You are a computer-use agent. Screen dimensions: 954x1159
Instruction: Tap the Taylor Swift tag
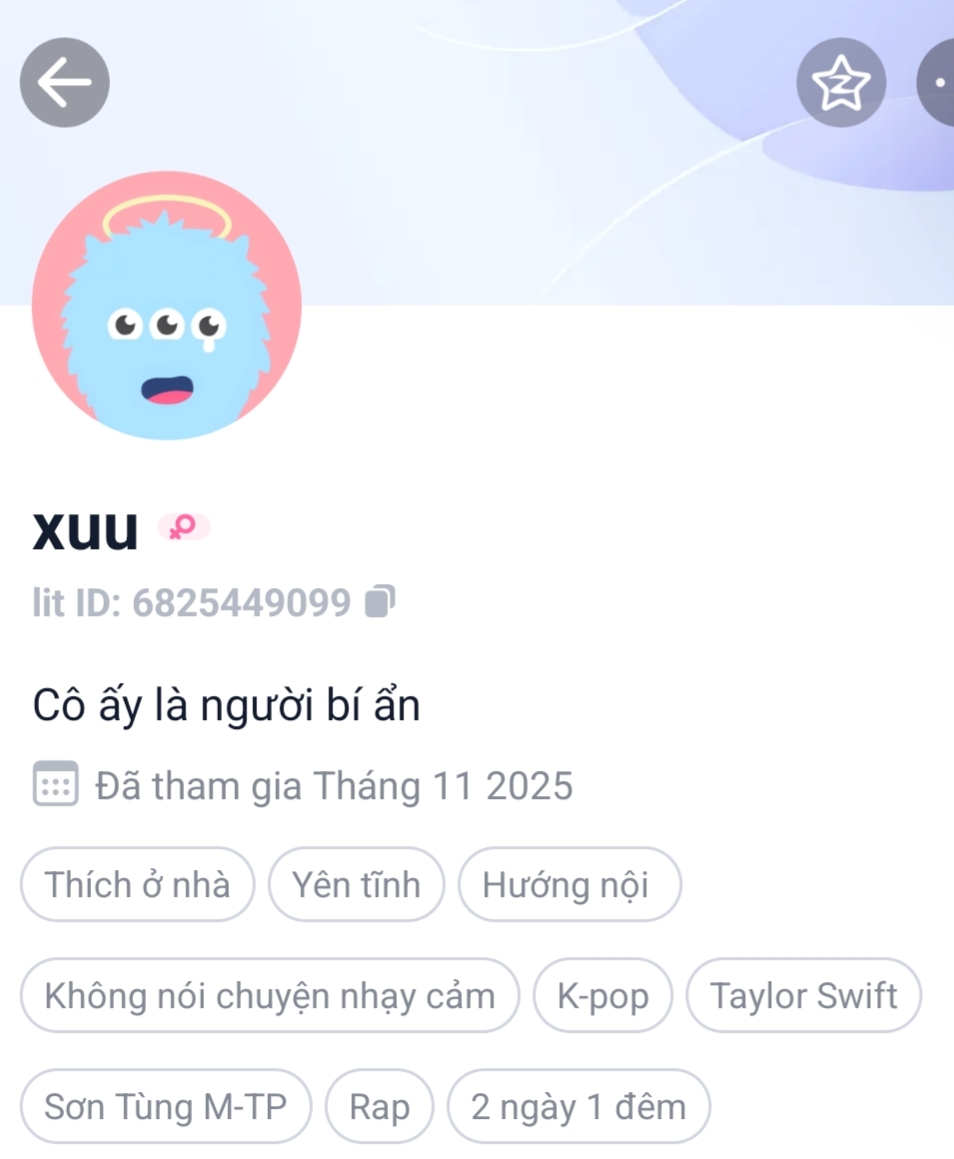point(804,996)
